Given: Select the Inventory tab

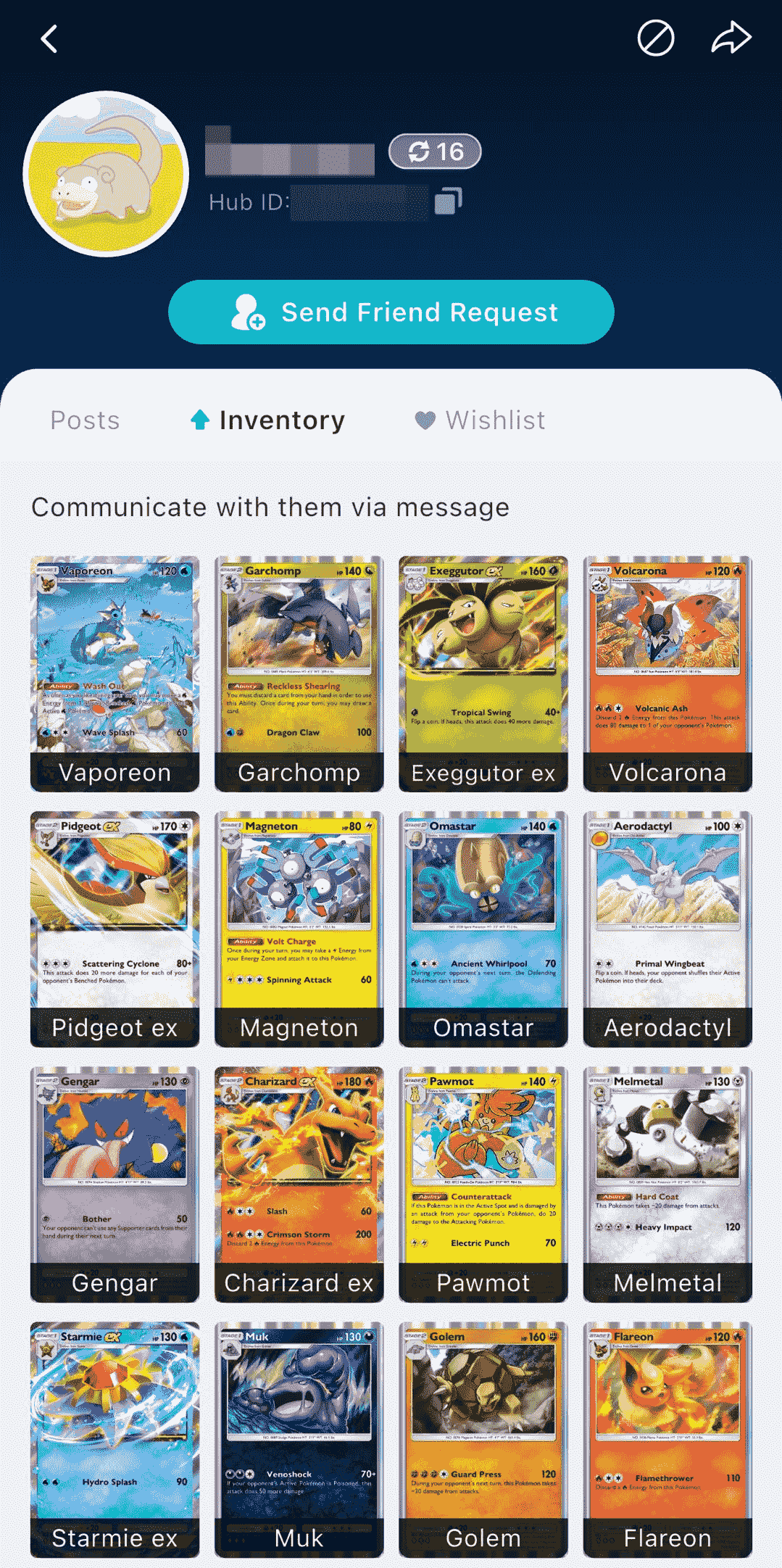Looking at the screenshot, I should click(268, 420).
